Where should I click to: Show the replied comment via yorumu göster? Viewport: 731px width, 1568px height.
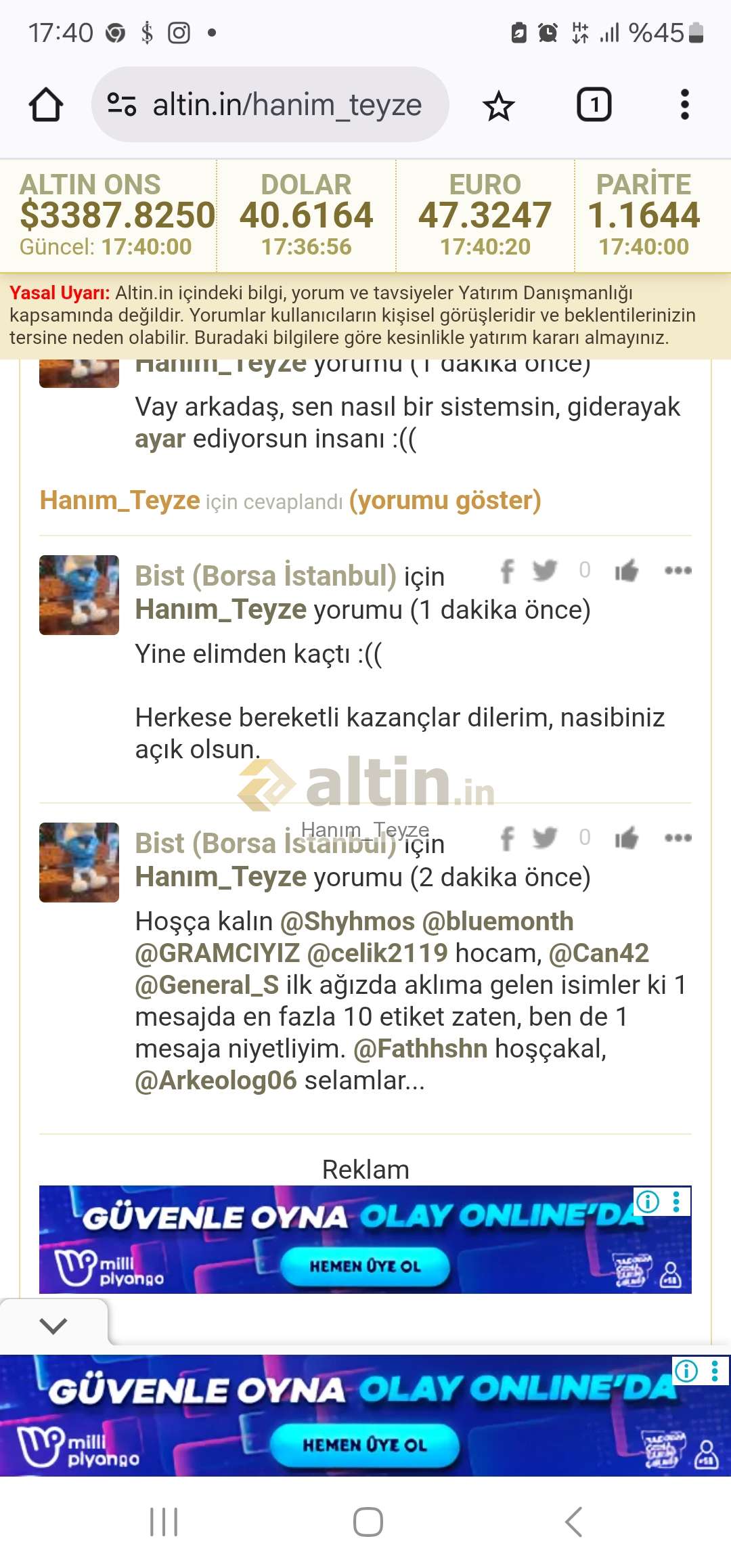(x=445, y=500)
